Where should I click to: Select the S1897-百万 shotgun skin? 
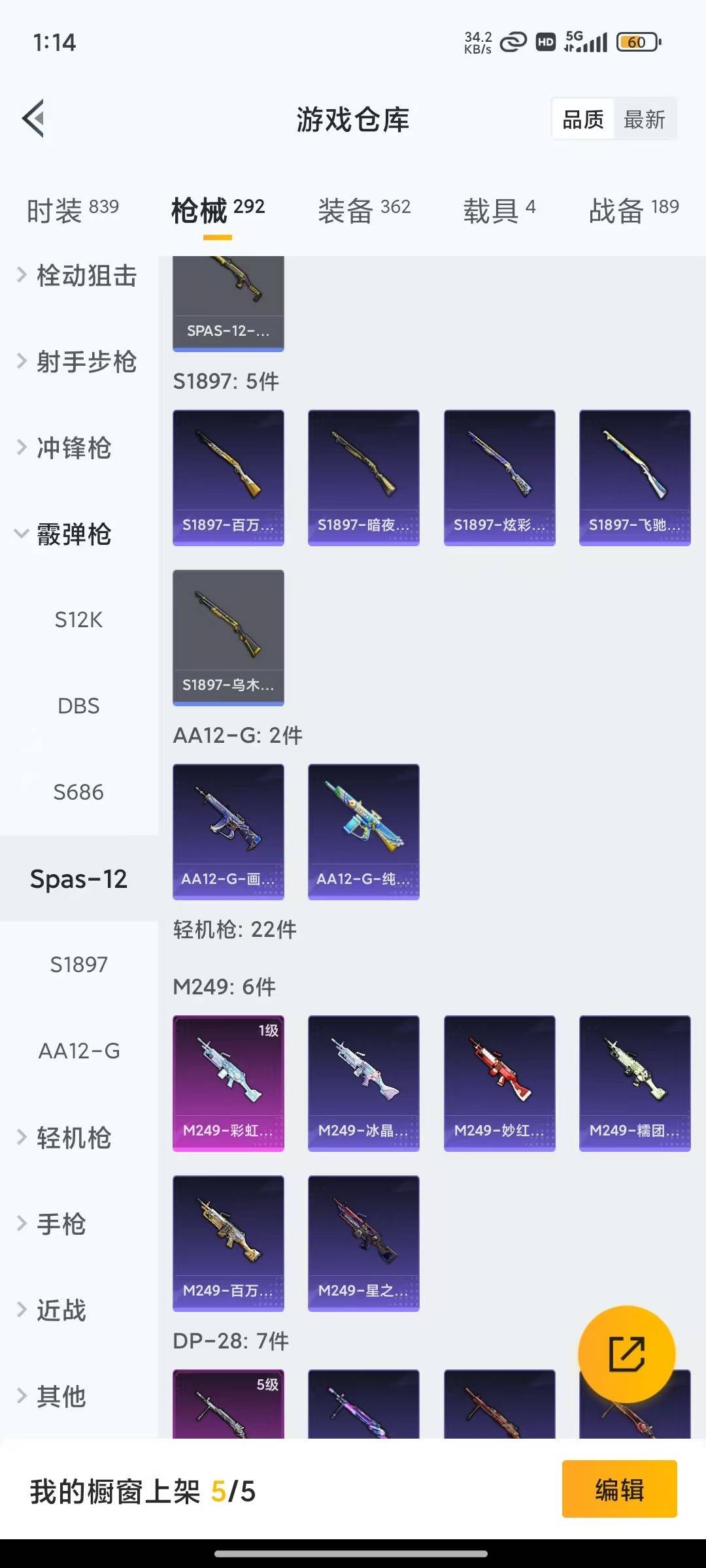pos(228,476)
